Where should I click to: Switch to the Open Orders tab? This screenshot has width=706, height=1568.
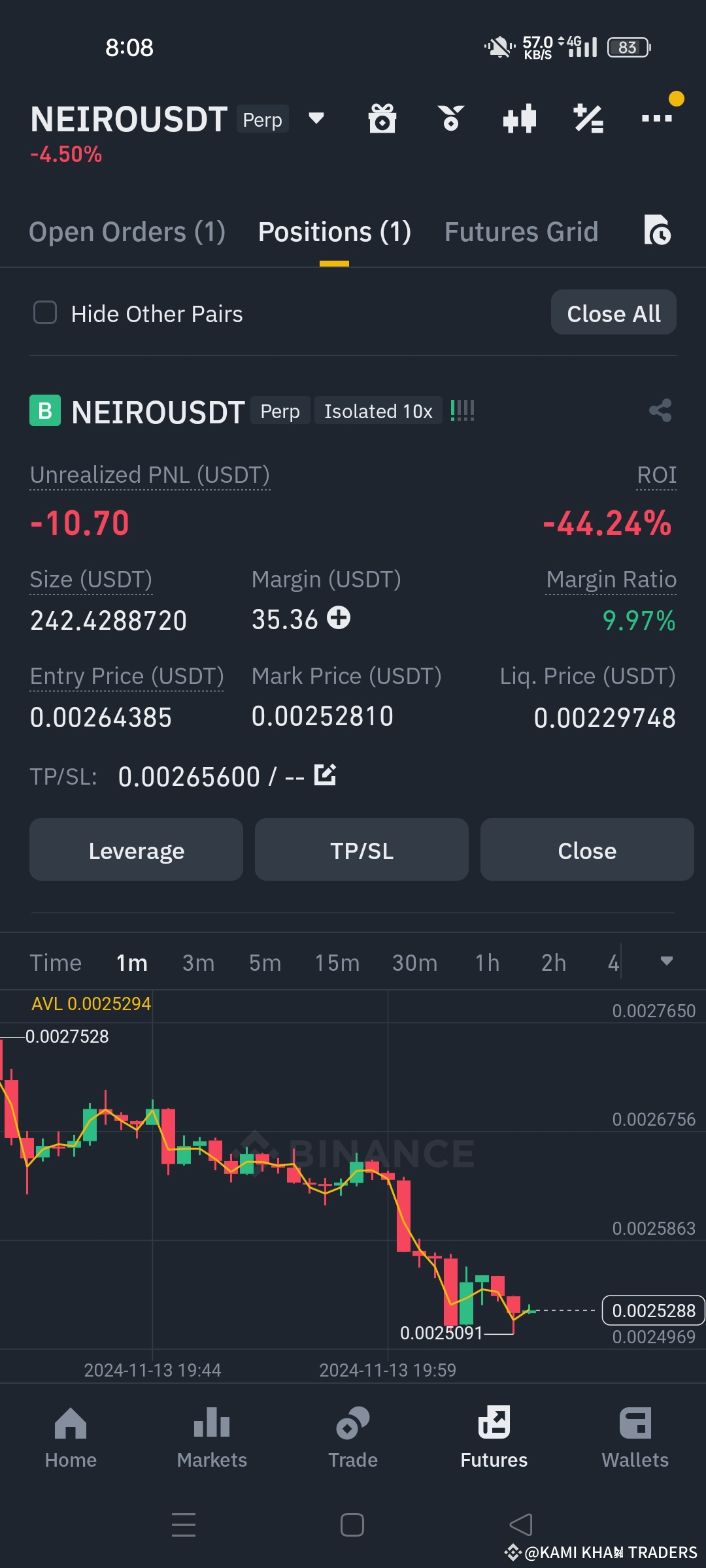point(127,232)
